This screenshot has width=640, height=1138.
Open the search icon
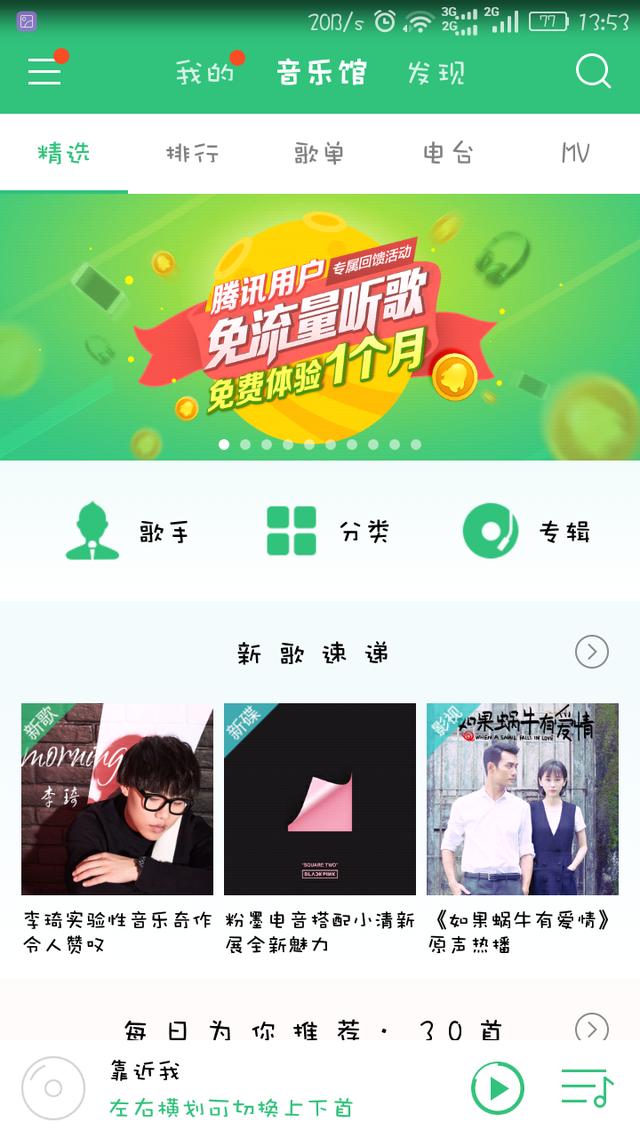(593, 71)
